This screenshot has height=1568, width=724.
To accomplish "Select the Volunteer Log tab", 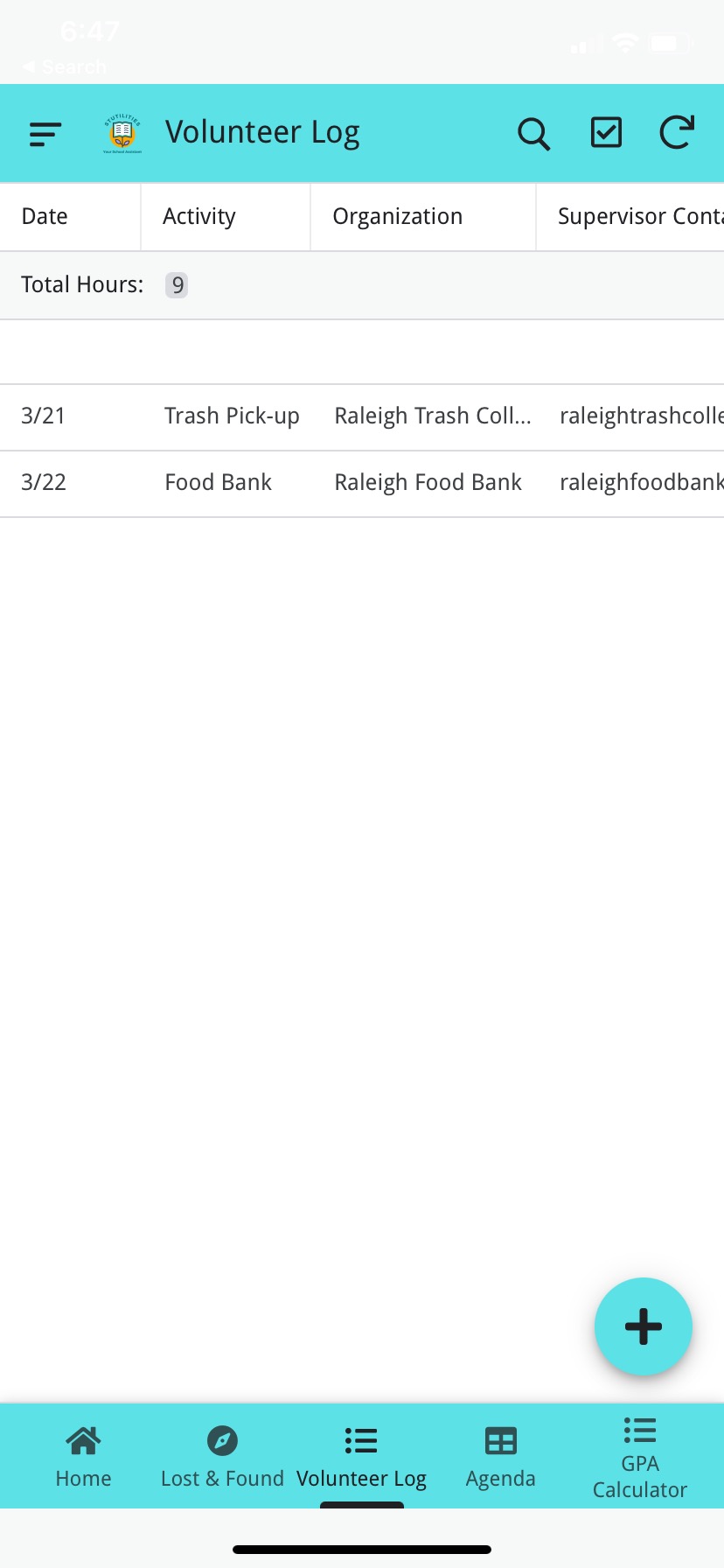I will pos(361,1456).
